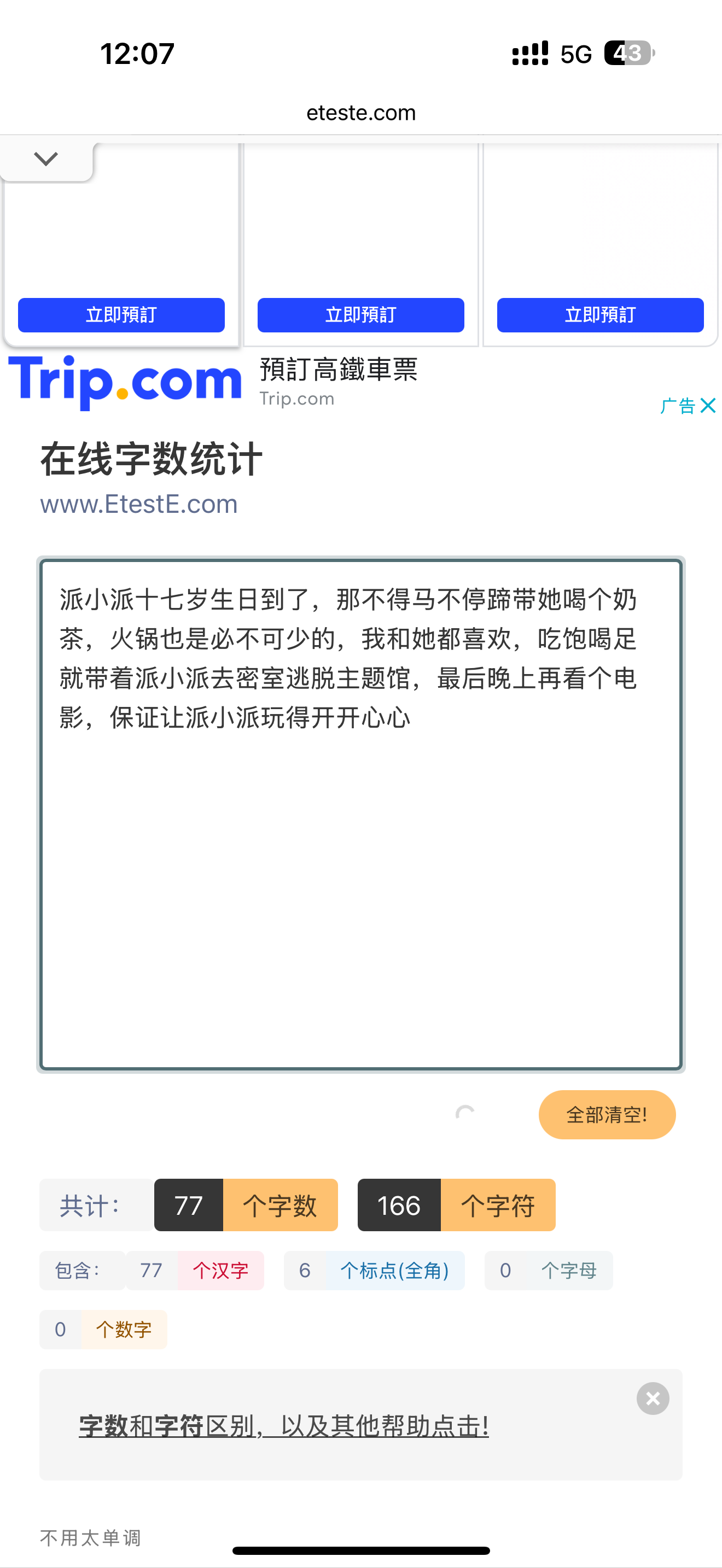The image size is (722, 1568).
Task: Clear all text with 全部清空!
Action: pyautogui.click(x=607, y=1115)
